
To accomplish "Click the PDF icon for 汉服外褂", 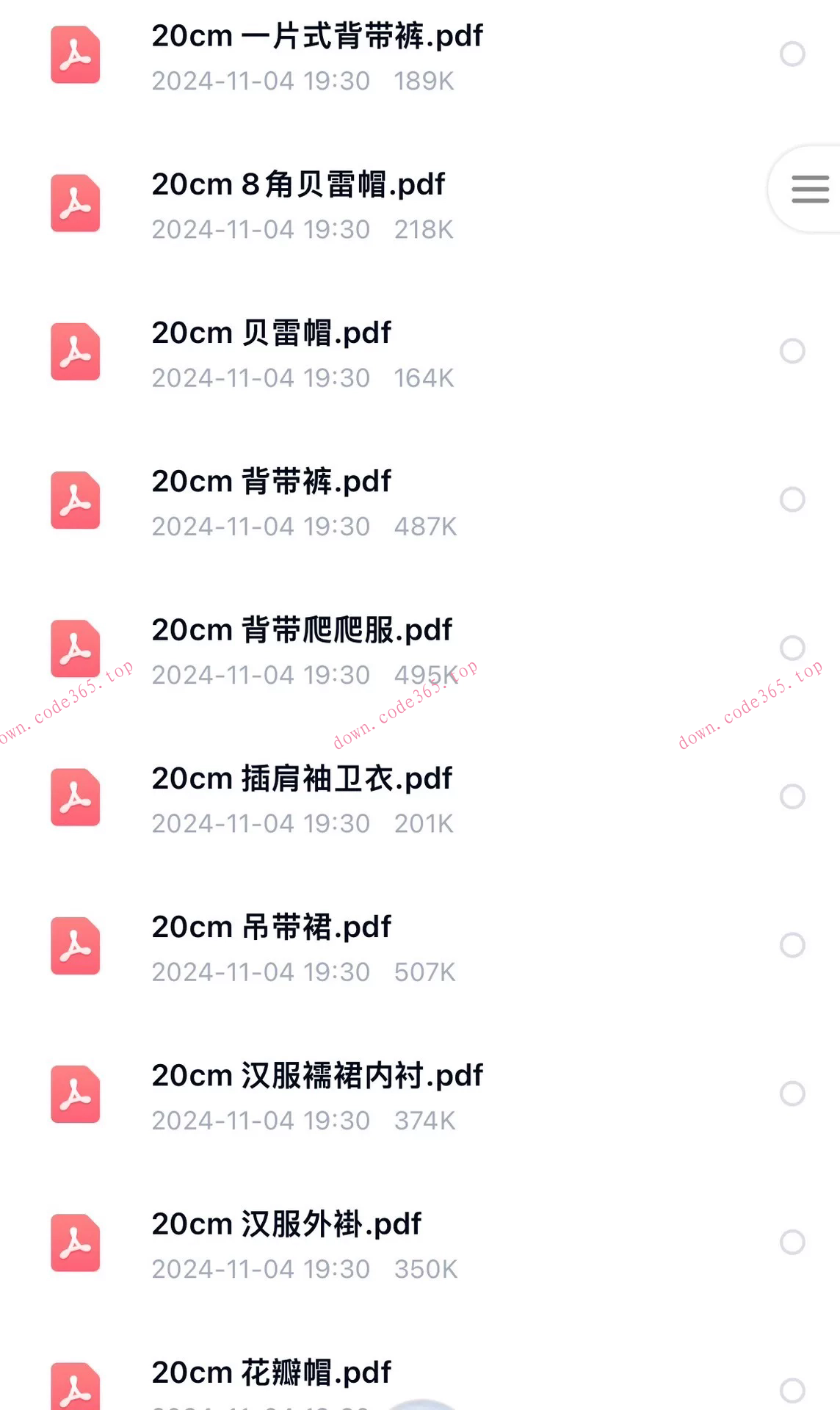I will point(74,1243).
